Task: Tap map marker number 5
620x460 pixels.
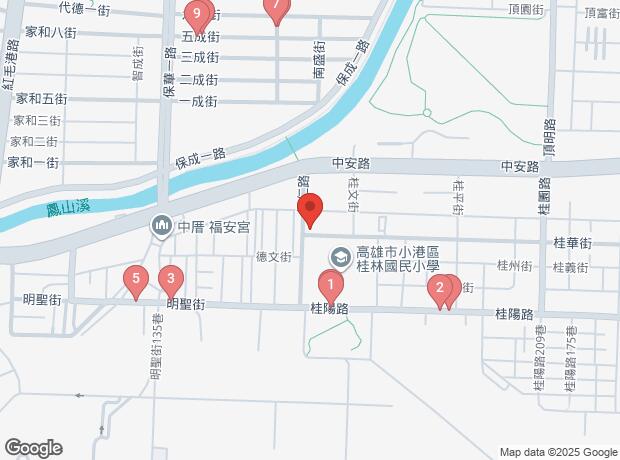Action: [x=136, y=280]
